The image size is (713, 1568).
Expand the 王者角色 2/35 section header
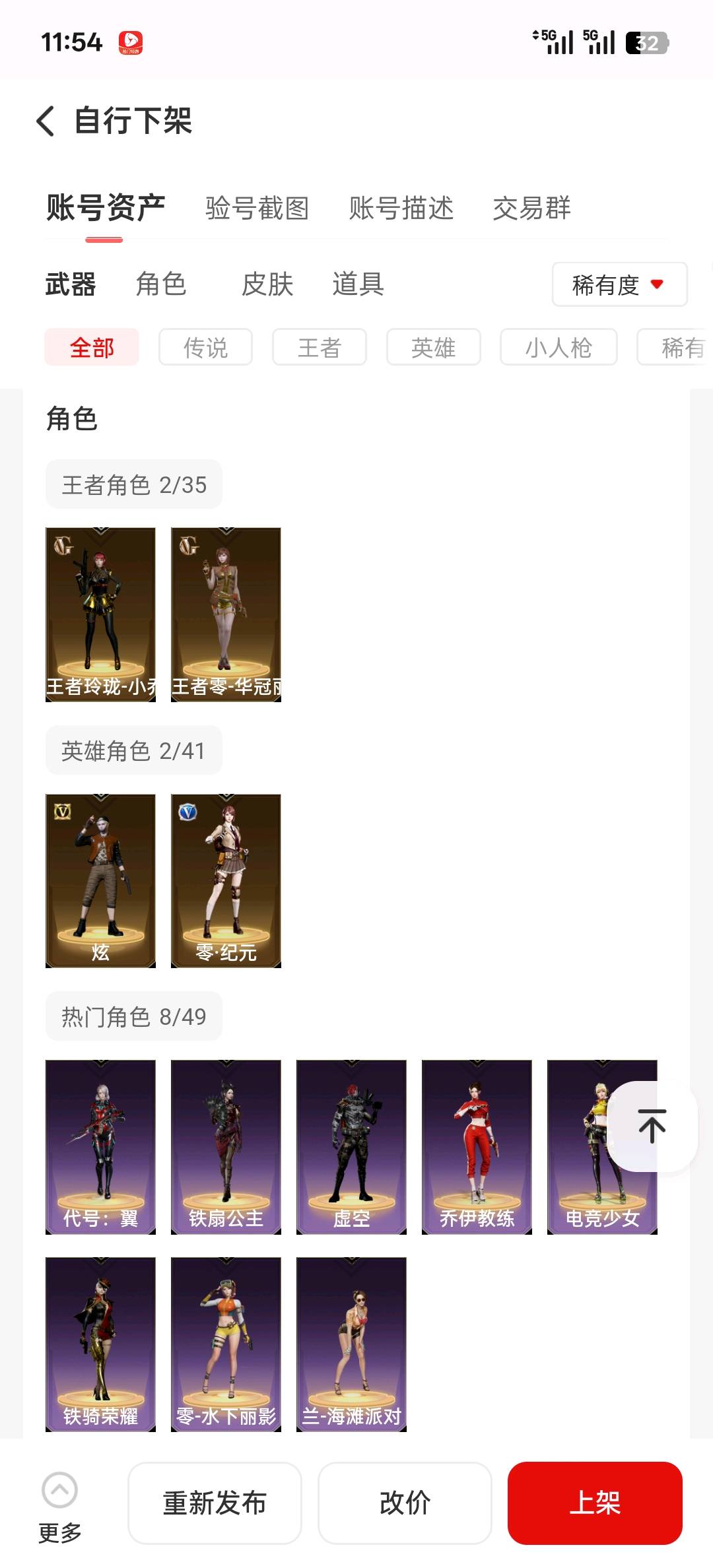133,484
